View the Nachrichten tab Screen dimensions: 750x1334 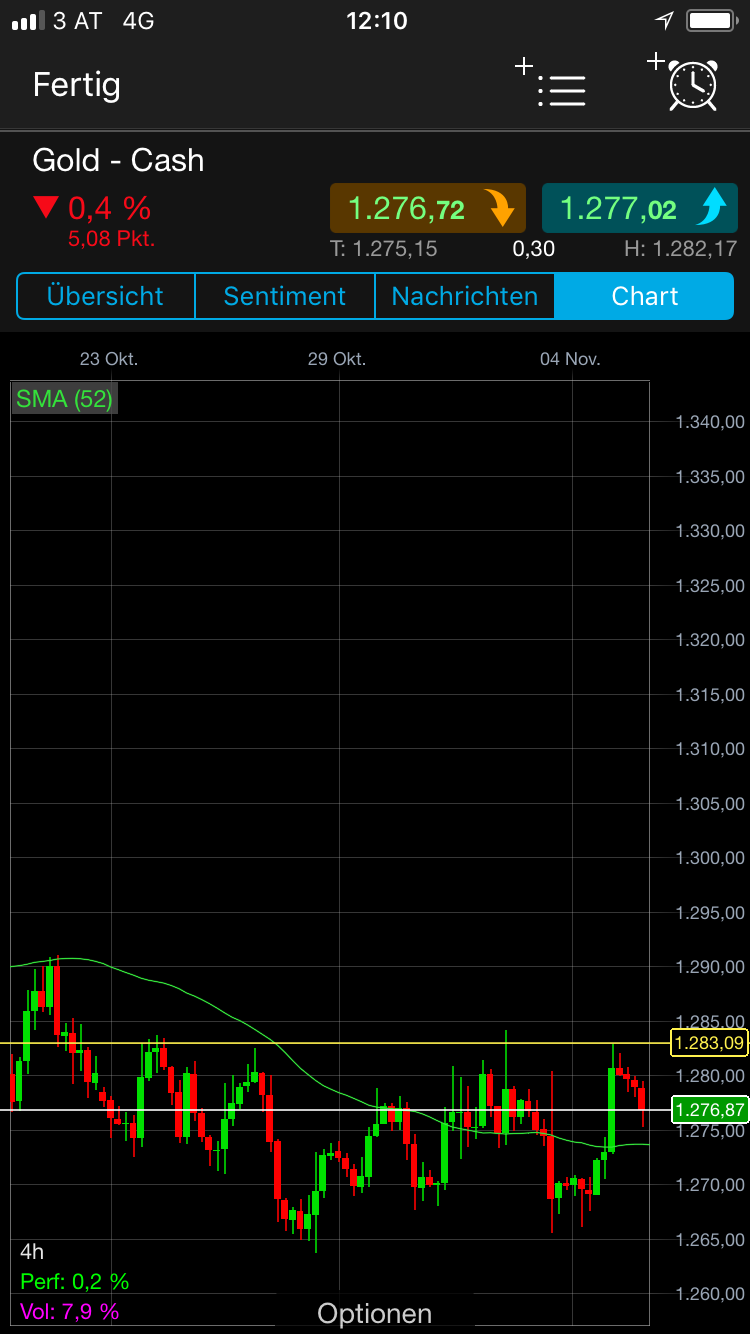click(x=464, y=296)
